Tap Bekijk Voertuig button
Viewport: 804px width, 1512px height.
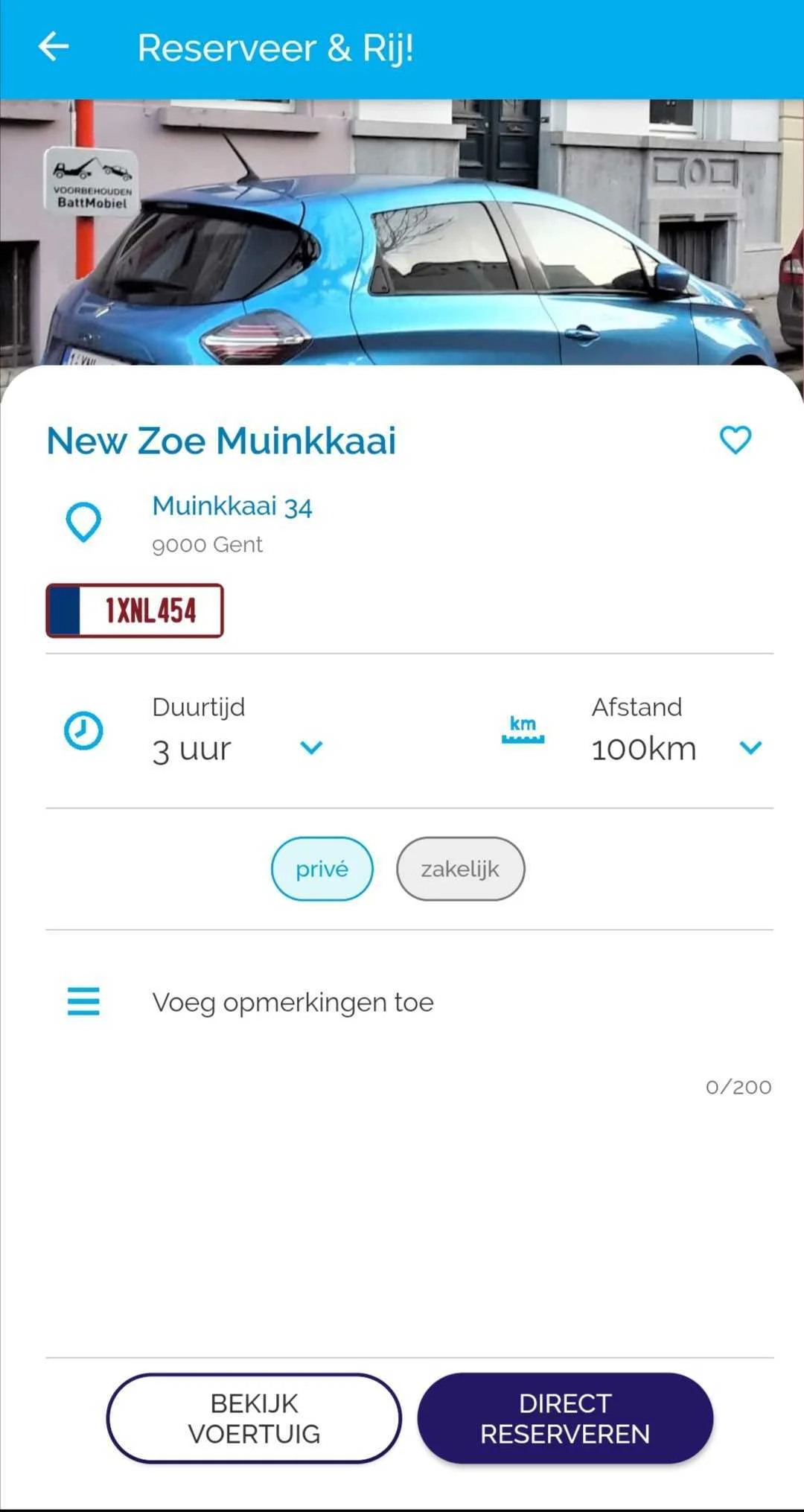(254, 1418)
